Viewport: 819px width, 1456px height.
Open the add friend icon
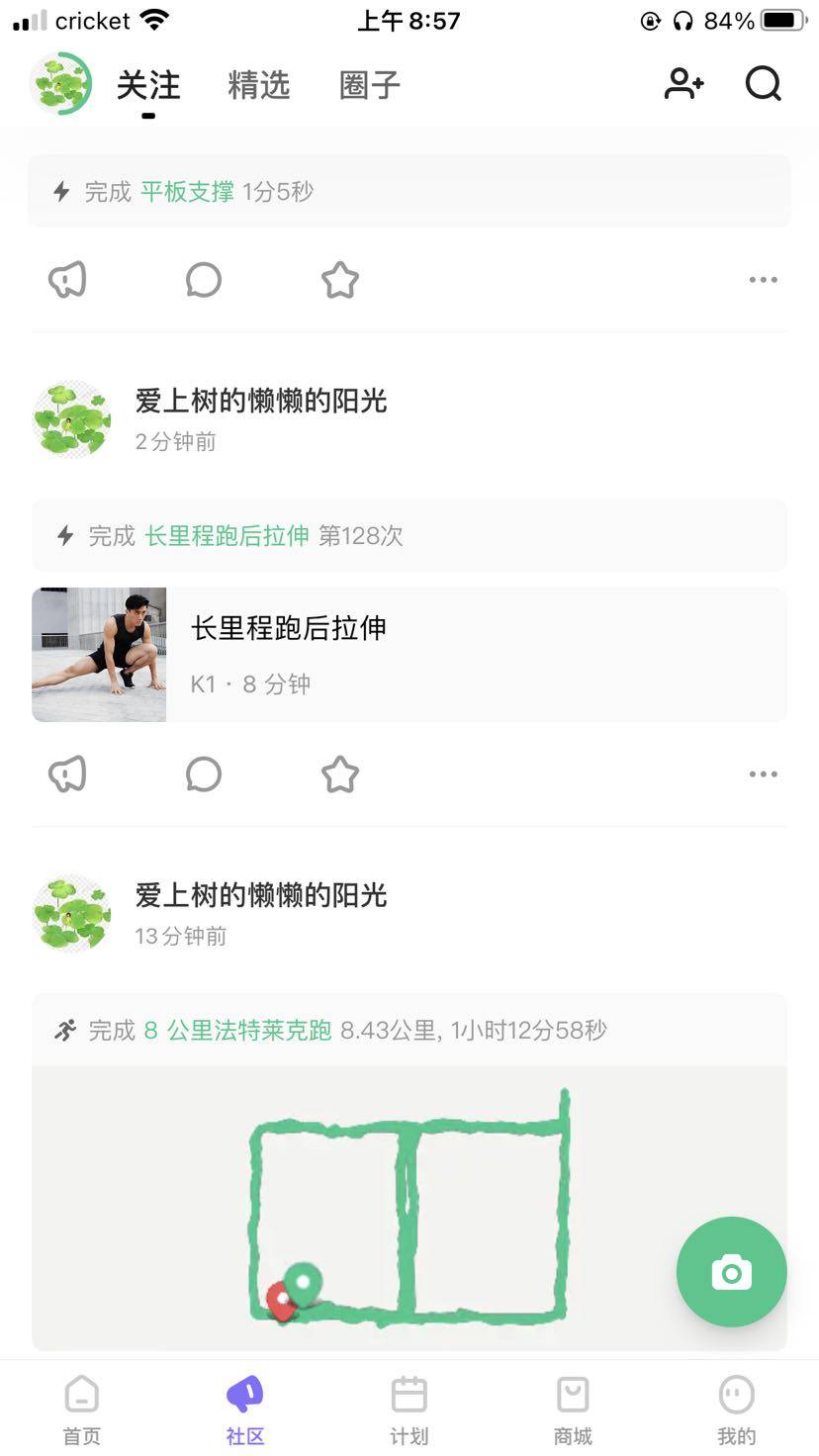point(683,84)
